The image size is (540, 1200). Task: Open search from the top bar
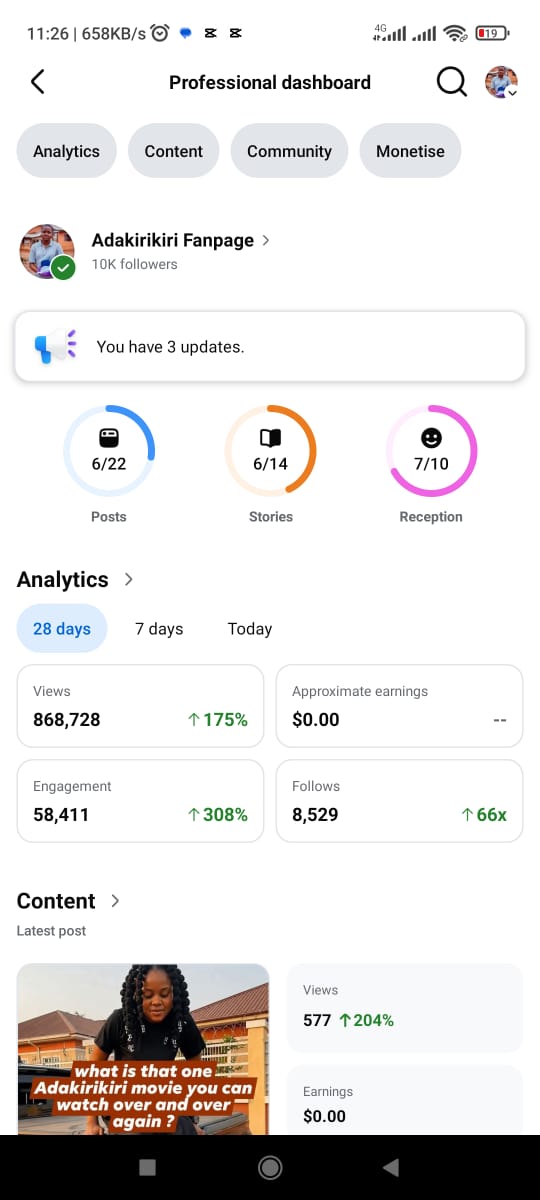point(452,82)
